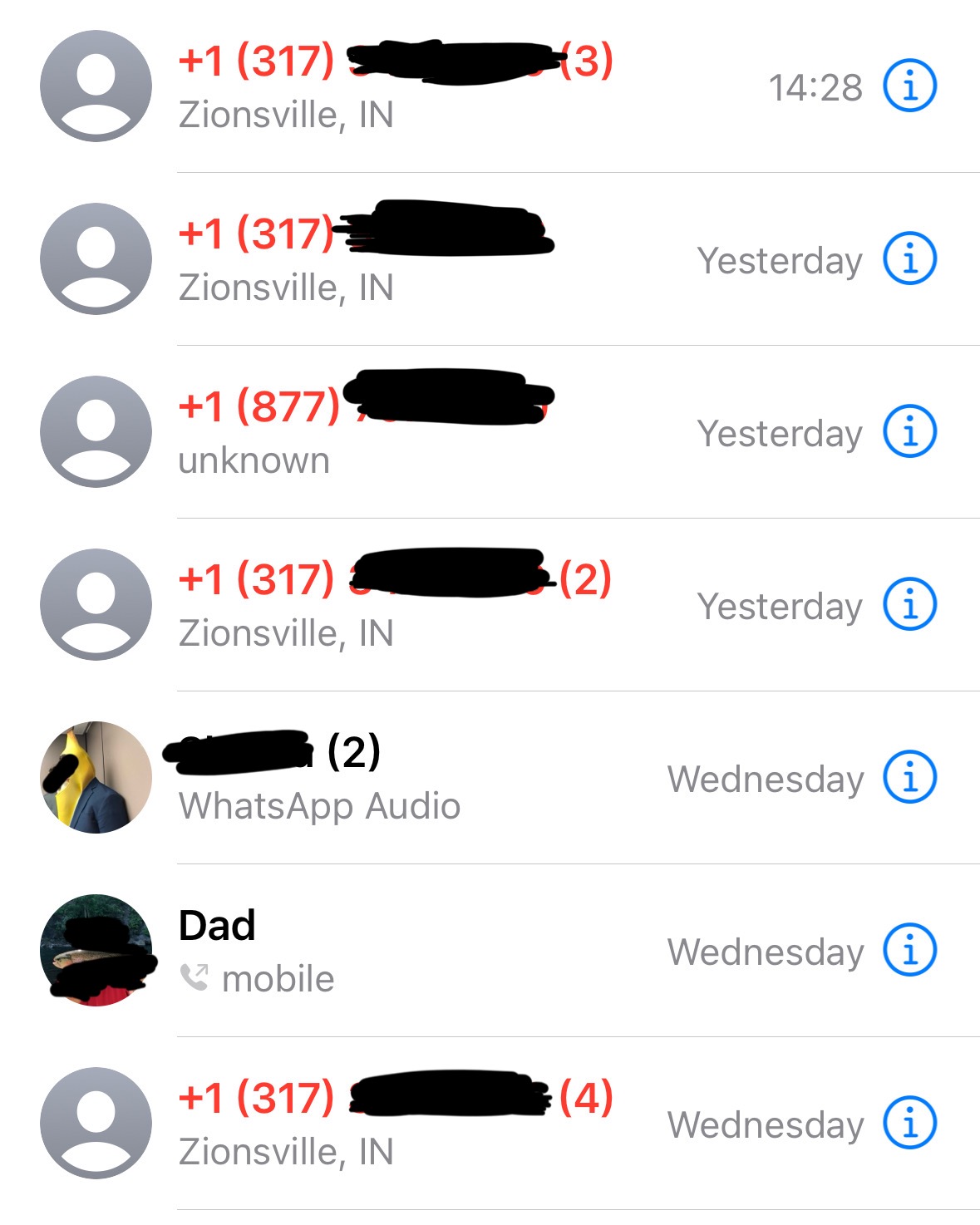Screen dimensions: 980x1225
Task: Open info for yesterday's (2) missed calls
Action: [909, 604]
